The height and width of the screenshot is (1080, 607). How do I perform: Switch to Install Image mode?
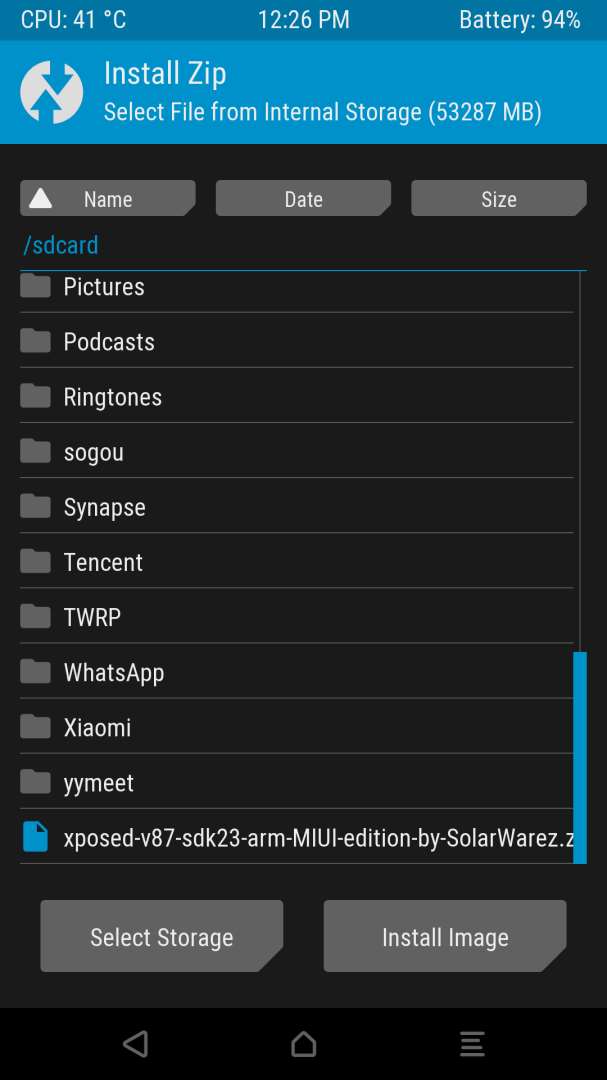coord(445,936)
